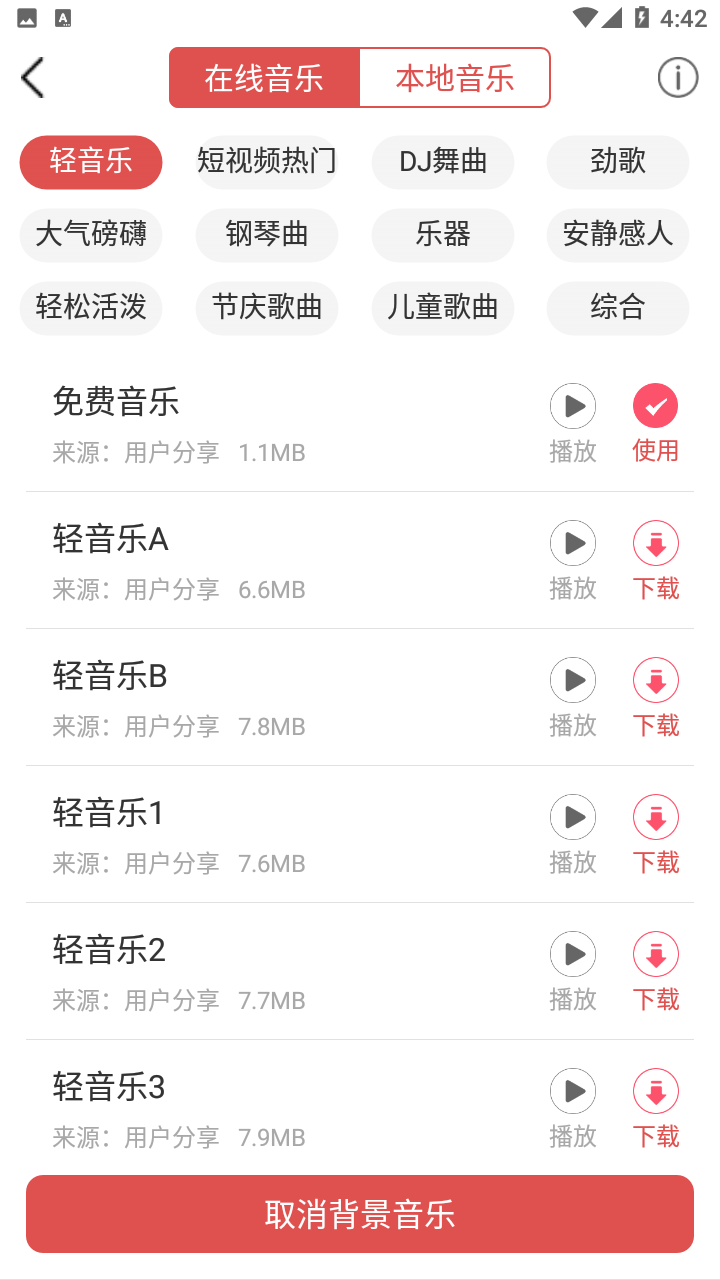Download the 轻音乐A track
The image size is (720, 1280).
(x=656, y=544)
